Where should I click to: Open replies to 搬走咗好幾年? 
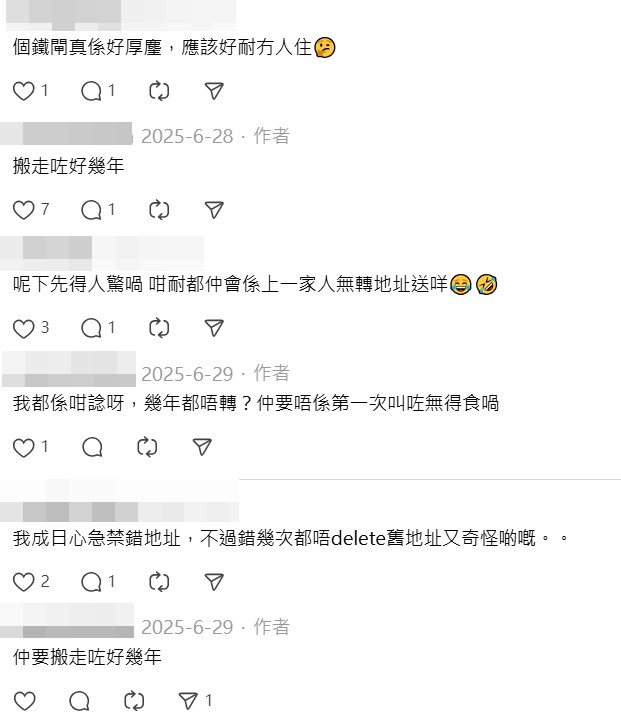tap(91, 210)
